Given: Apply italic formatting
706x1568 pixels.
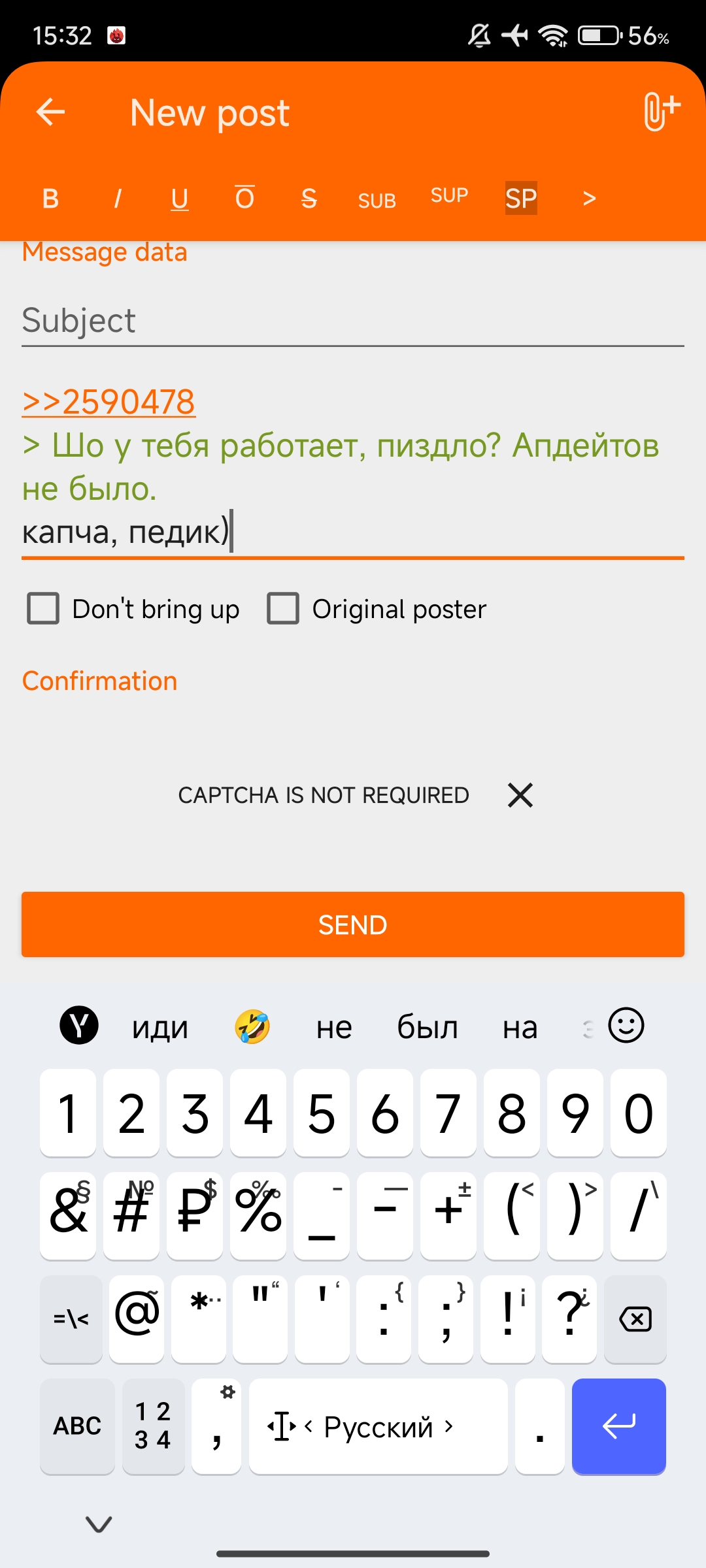Looking at the screenshot, I should pyautogui.click(x=118, y=198).
